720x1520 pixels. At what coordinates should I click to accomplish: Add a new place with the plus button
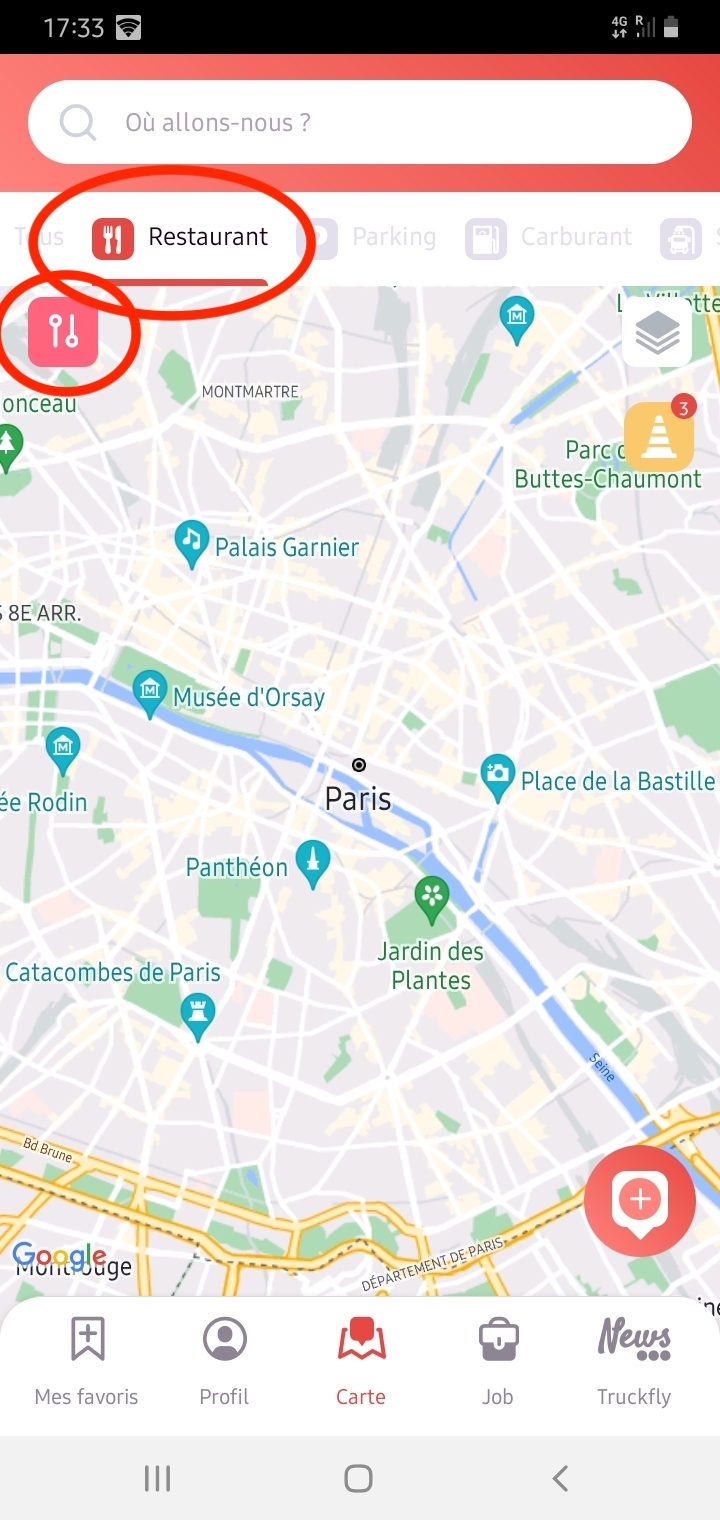point(640,1201)
